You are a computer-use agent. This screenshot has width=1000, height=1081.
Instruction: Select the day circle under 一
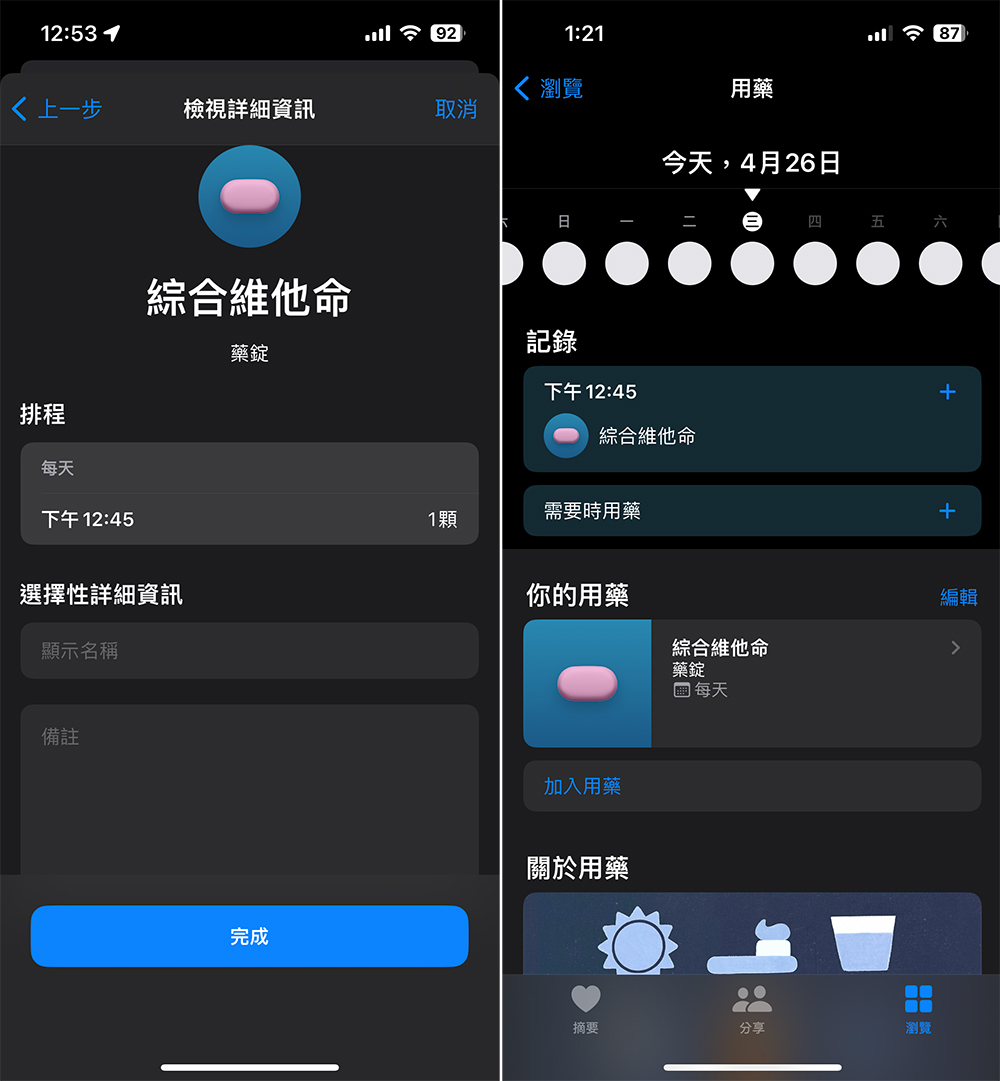tap(626, 264)
